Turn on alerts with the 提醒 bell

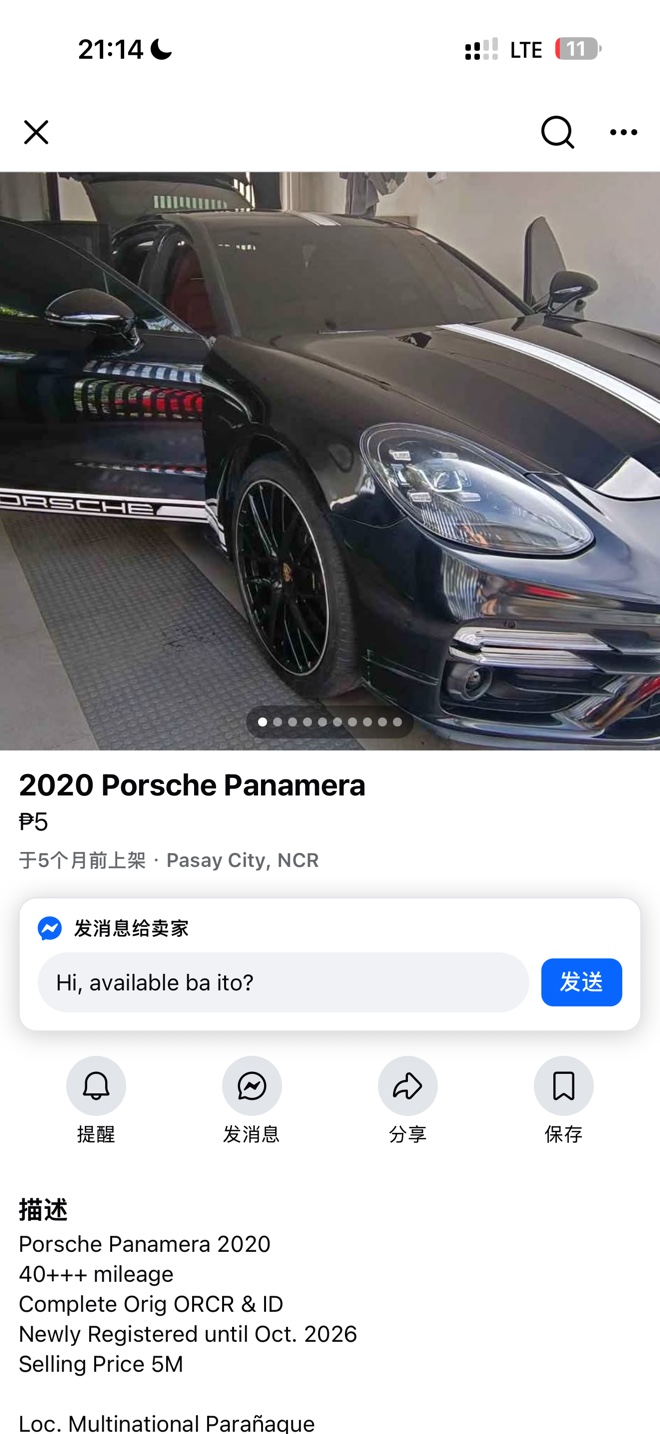coord(96,1086)
